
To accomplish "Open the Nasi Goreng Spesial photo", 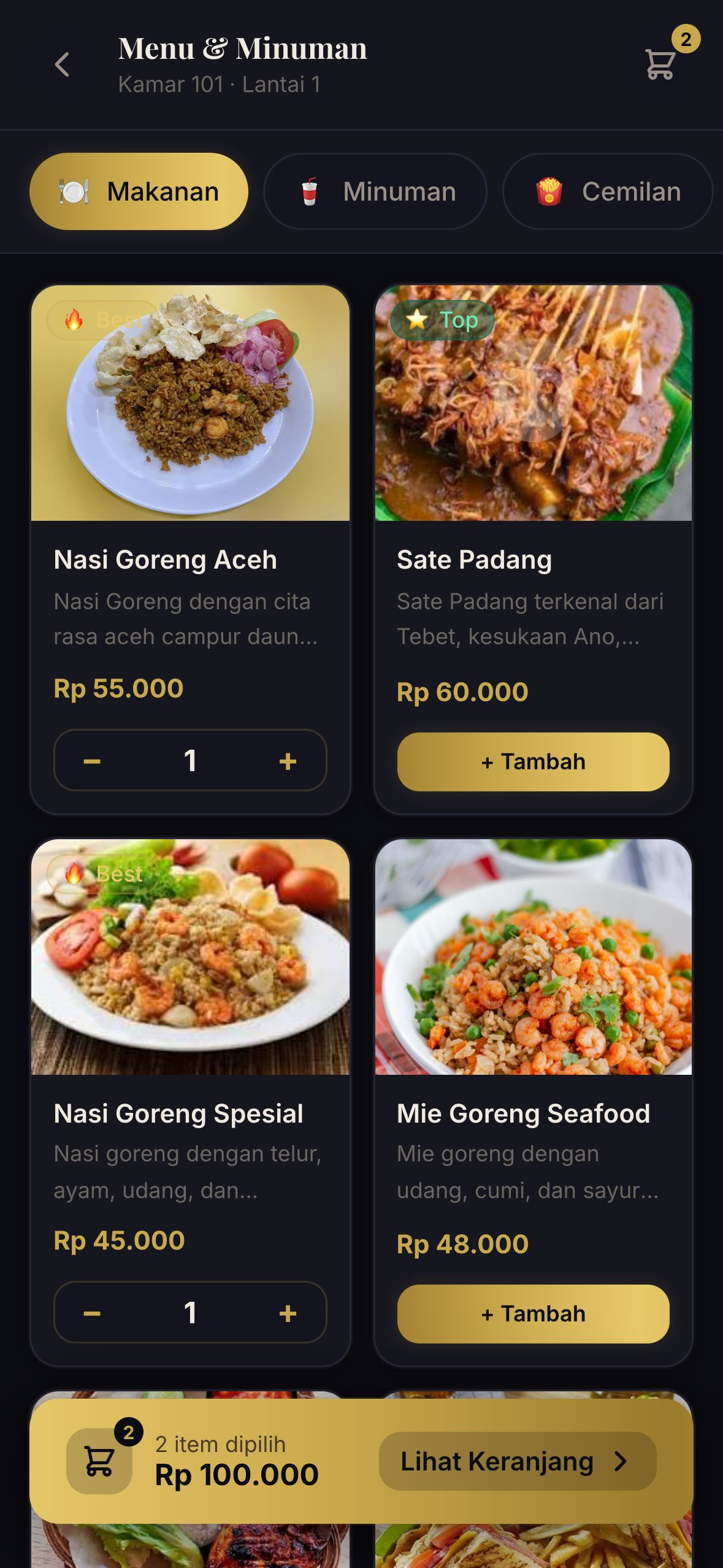I will (190, 957).
